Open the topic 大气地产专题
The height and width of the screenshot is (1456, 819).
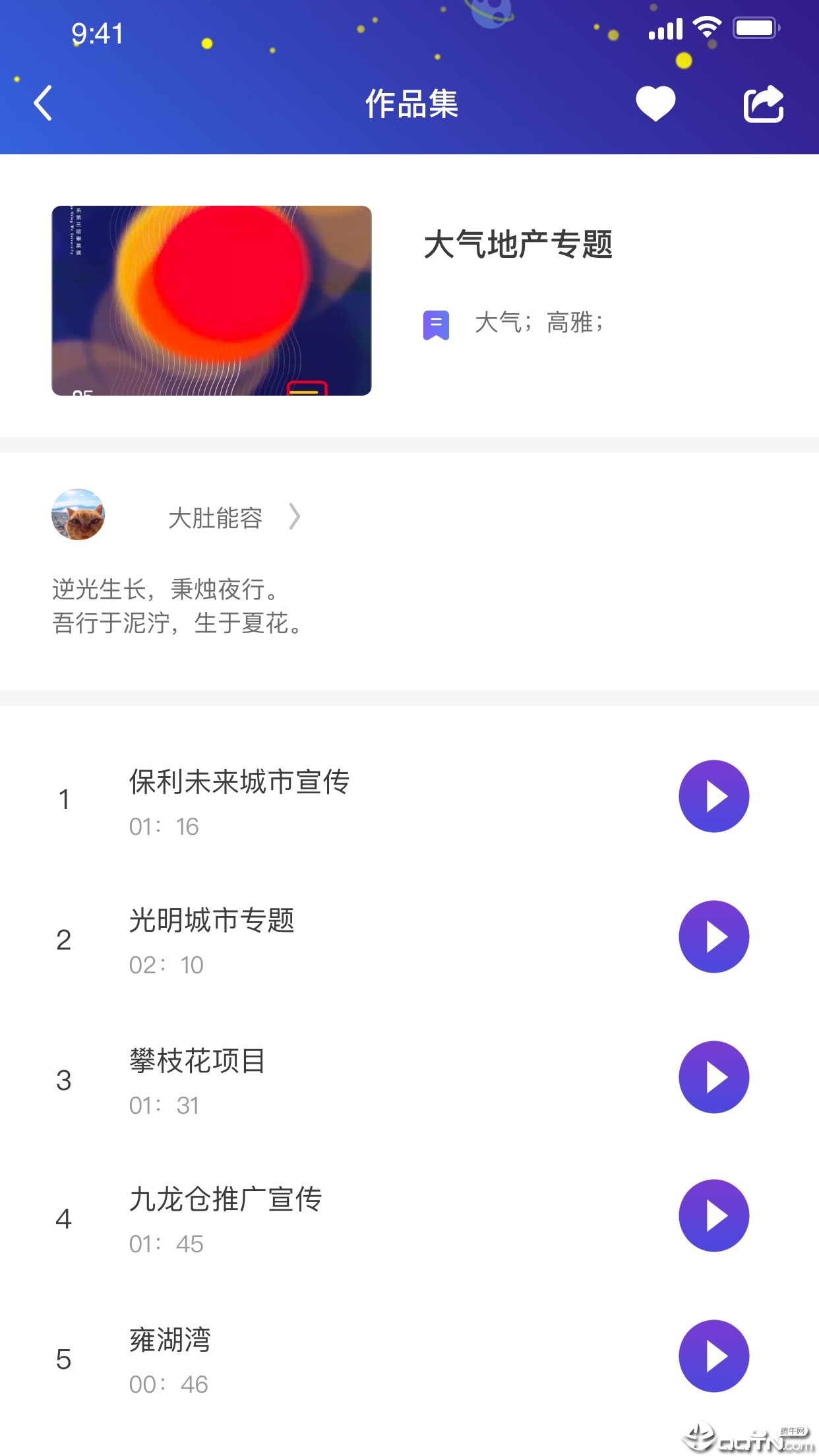pos(518,245)
